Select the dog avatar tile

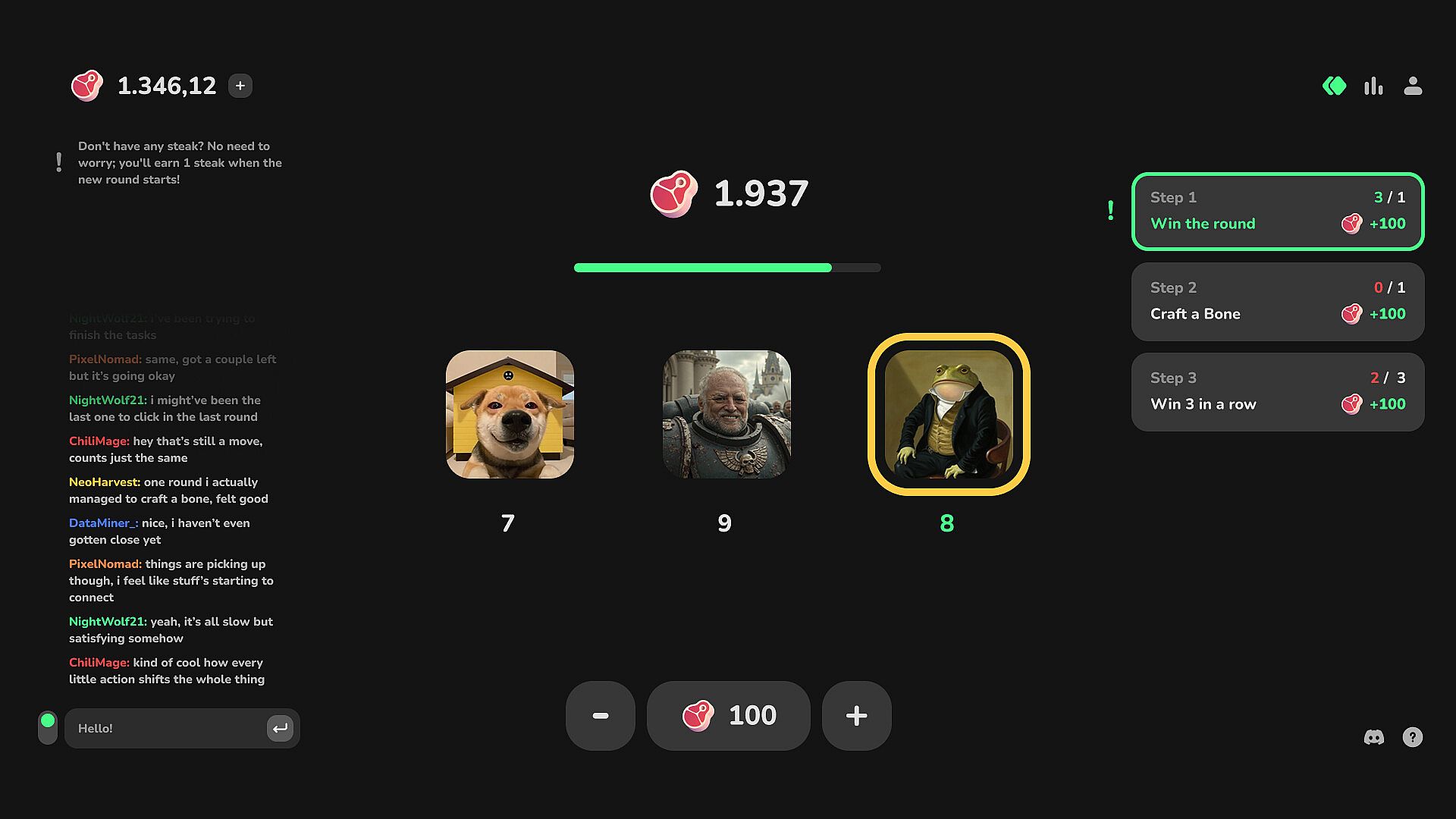(x=510, y=414)
